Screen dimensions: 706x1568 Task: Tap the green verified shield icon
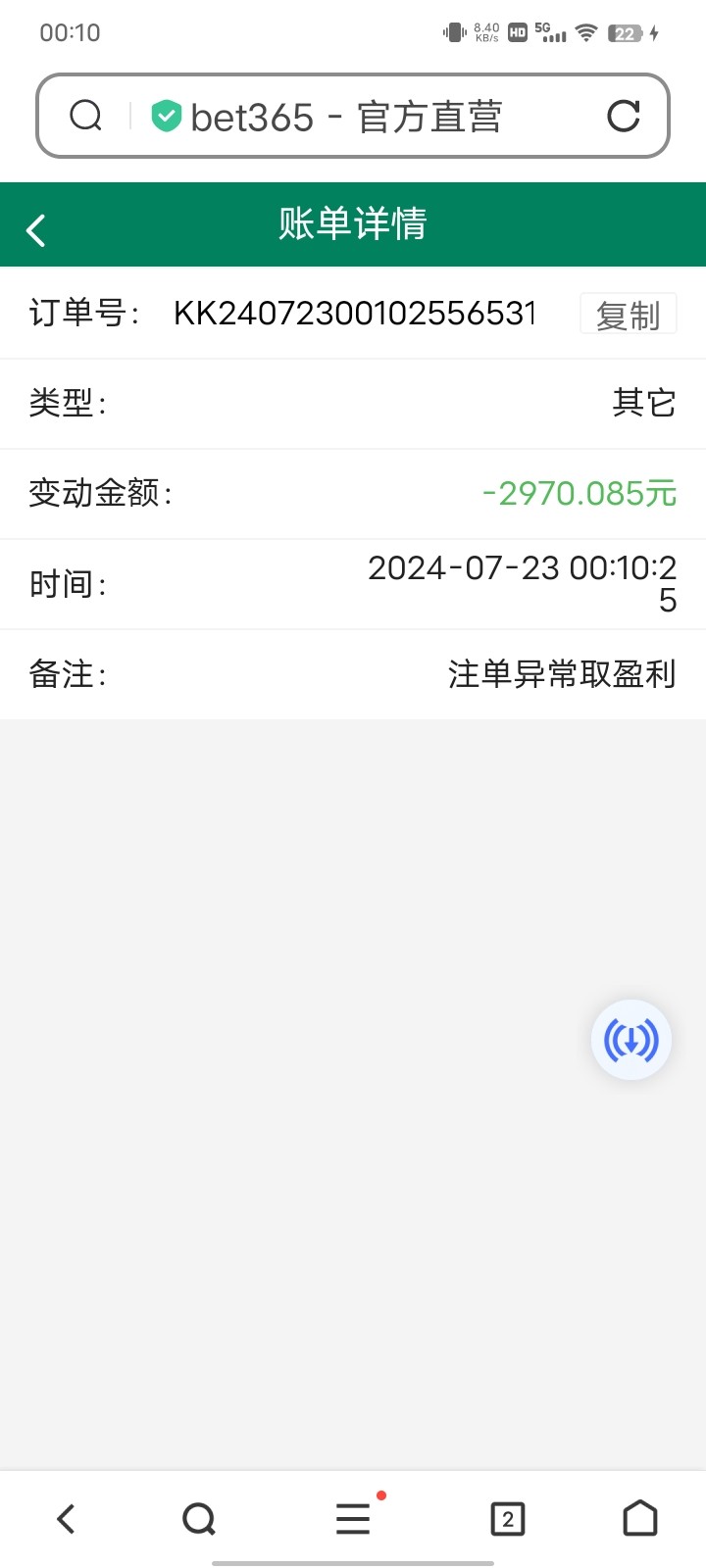[167, 115]
